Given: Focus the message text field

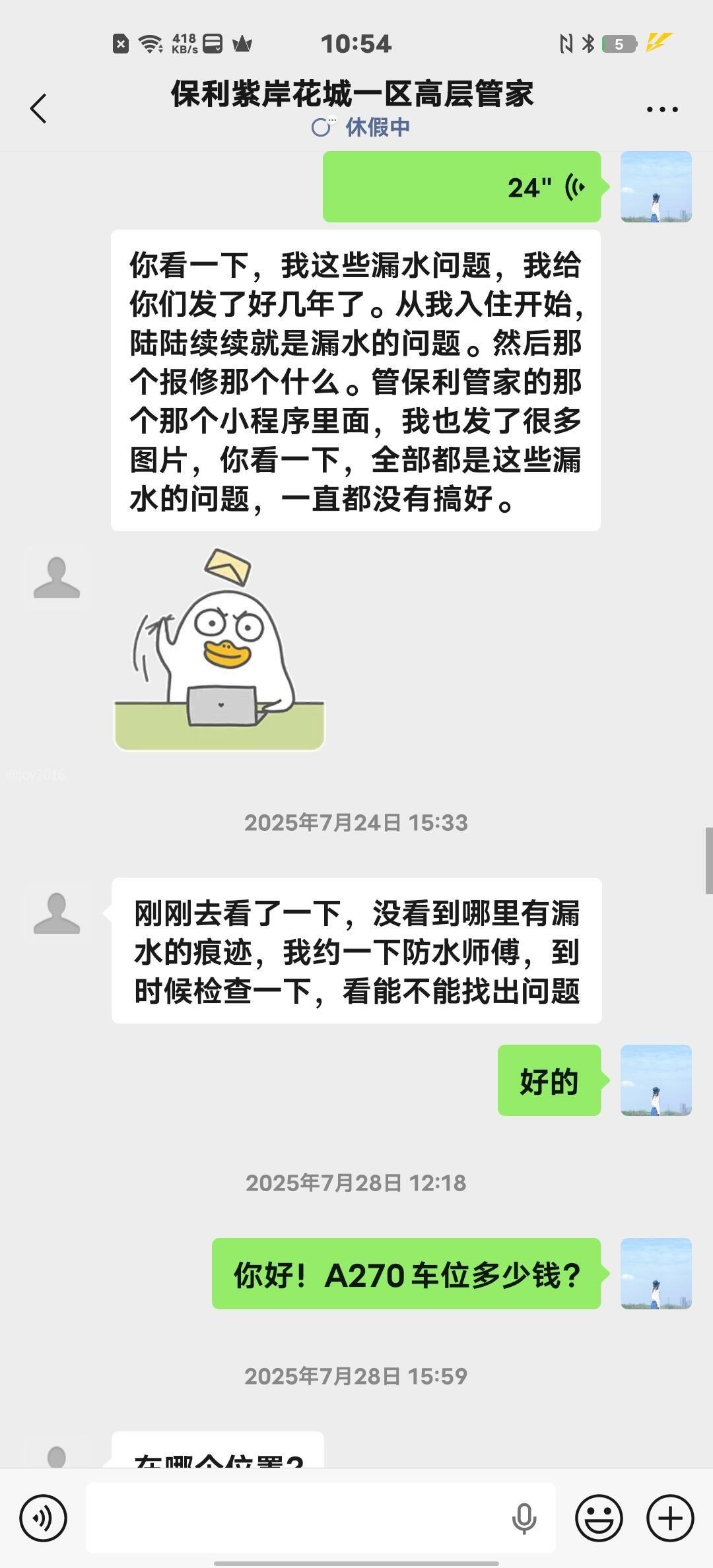Looking at the screenshot, I should (x=297, y=1518).
